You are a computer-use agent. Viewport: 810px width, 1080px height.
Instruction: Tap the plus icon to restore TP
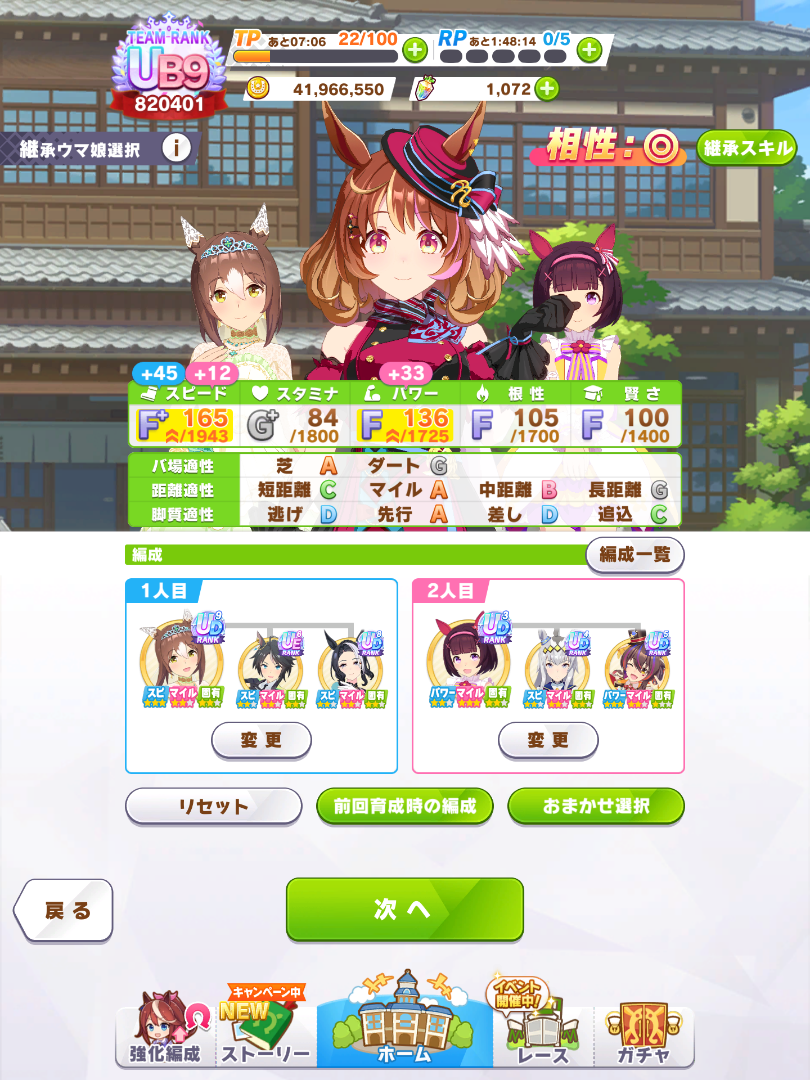tap(414, 47)
